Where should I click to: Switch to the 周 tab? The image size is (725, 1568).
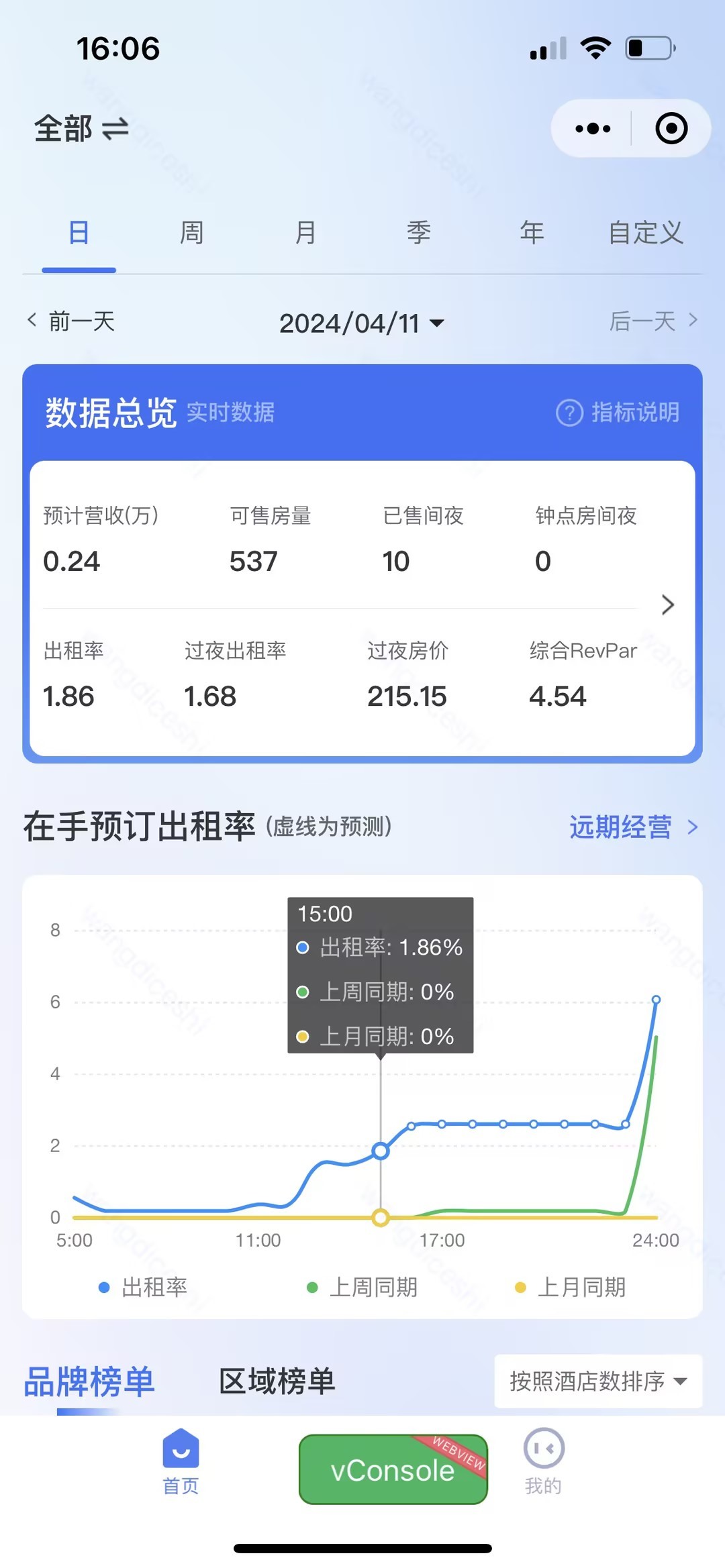click(192, 233)
